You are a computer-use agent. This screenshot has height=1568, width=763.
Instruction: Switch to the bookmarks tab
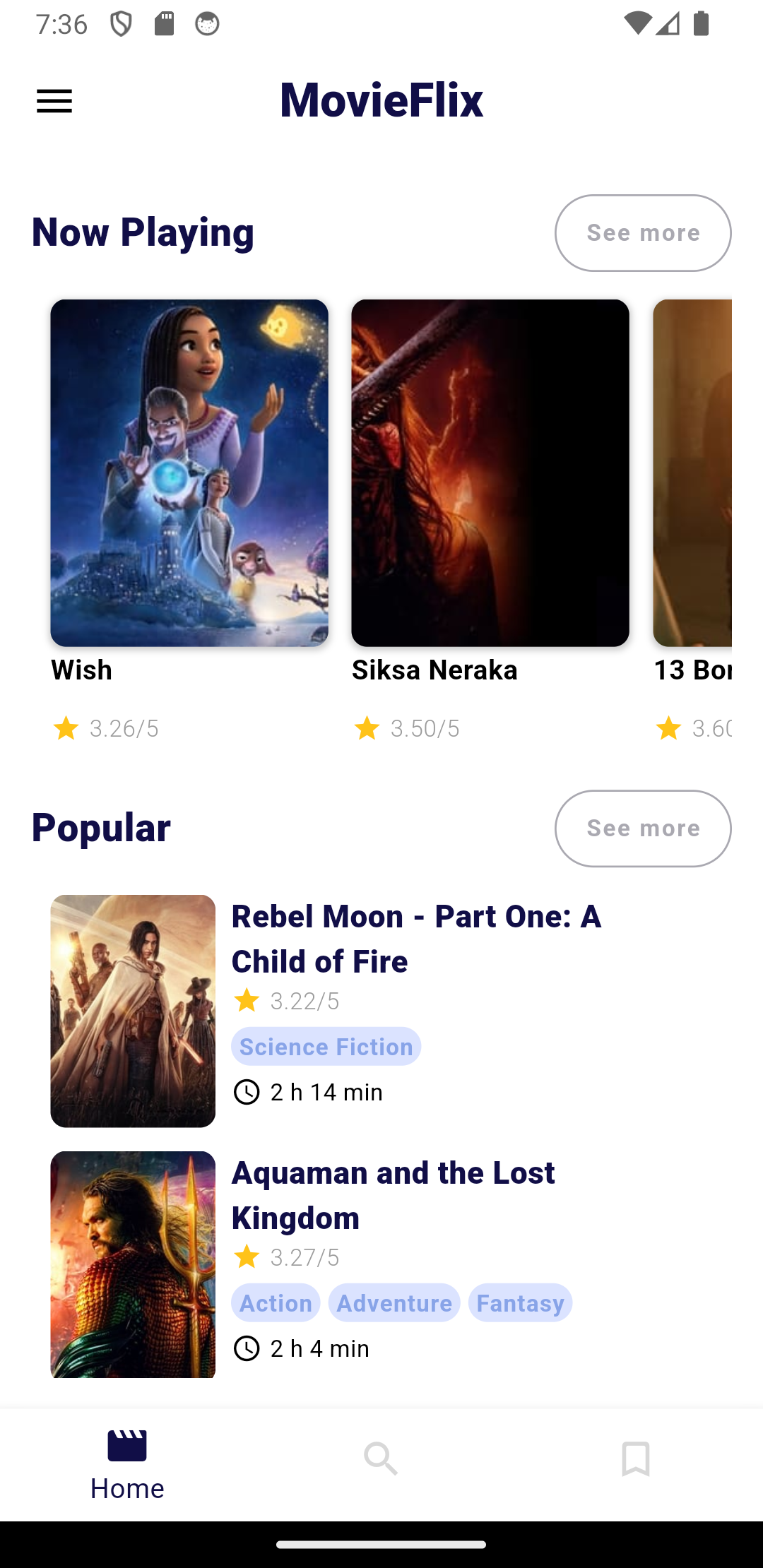click(x=636, y=1459)
